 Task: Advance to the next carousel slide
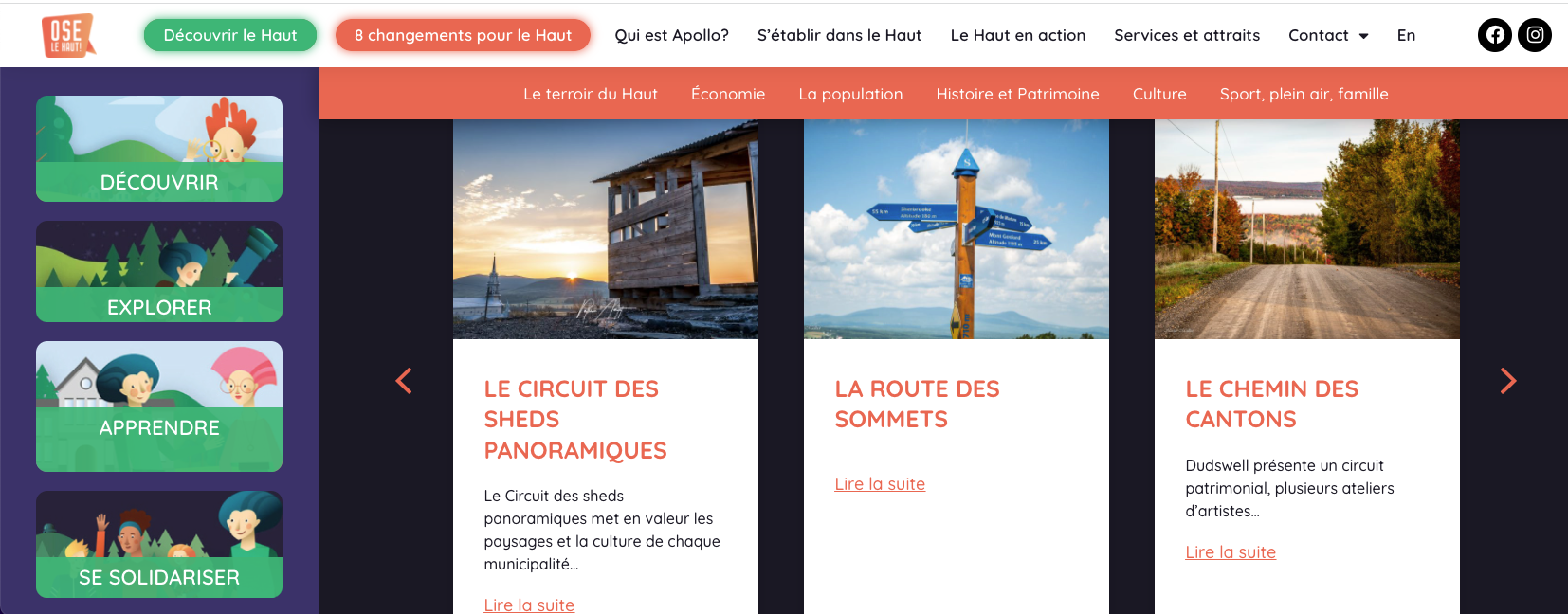click(1507, 381)
